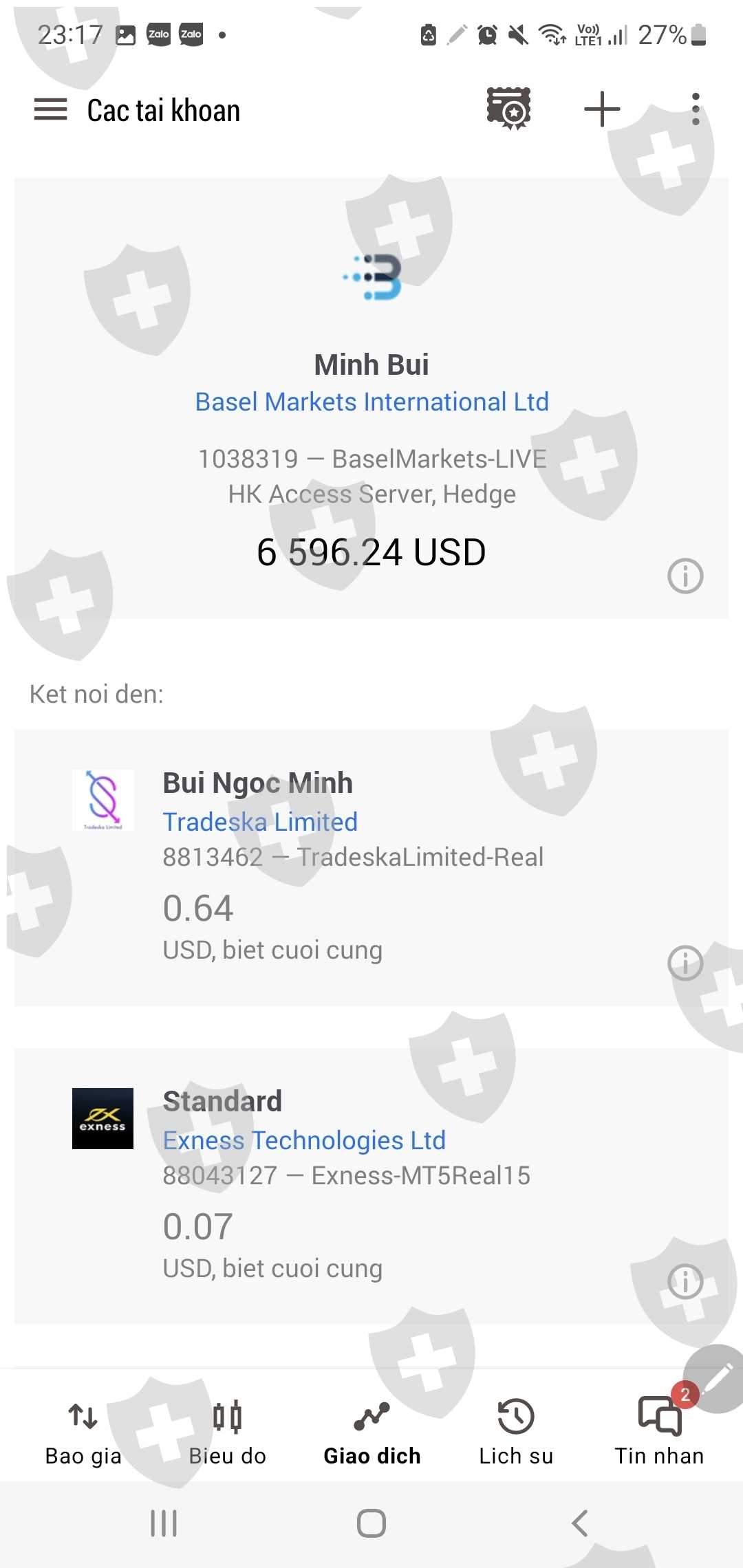The height and width of the screenshot is (1568, 743).
Task: Switch to the Bao gia tab
Action: click(83, 1429)
